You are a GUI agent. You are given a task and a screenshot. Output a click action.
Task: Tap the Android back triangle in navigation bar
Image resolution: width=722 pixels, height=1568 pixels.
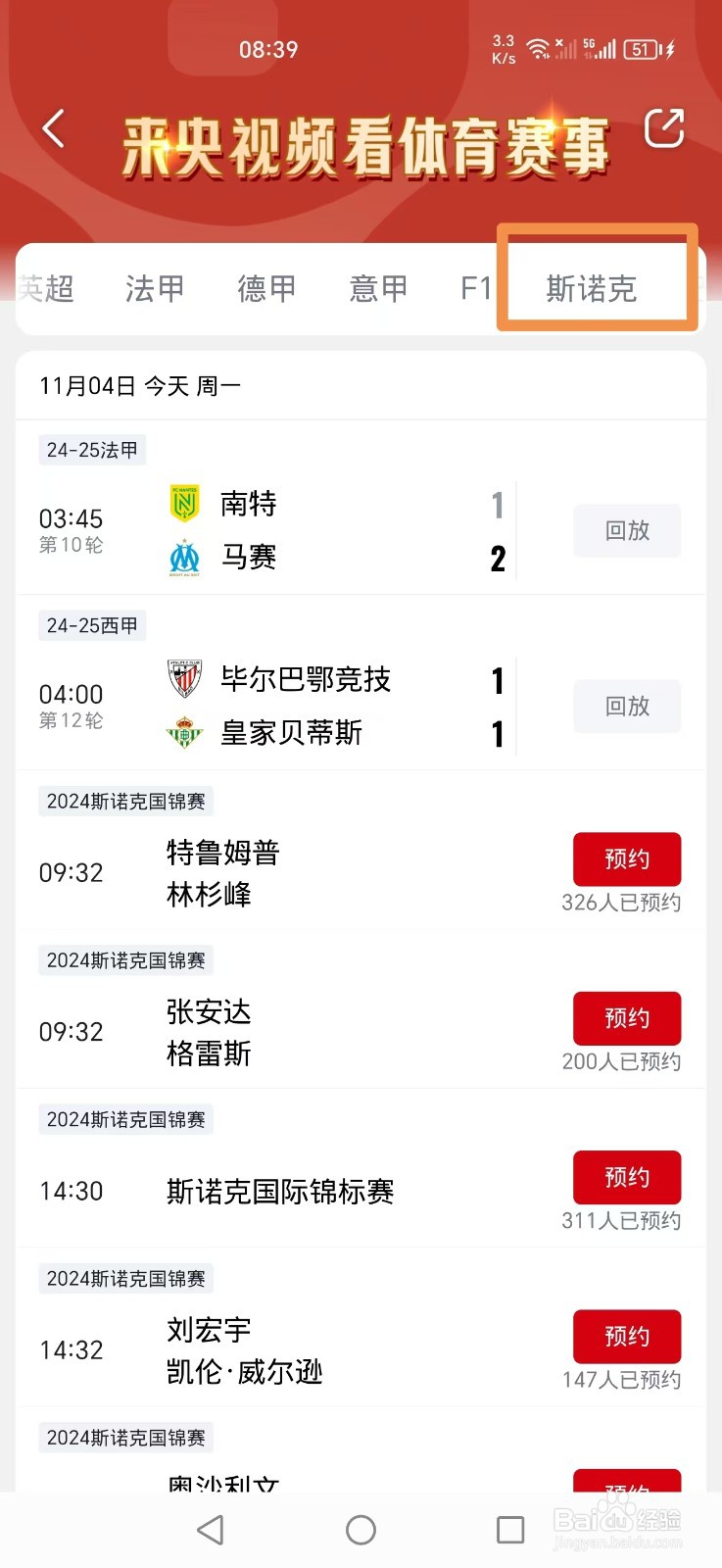pyautogui.click(x=210, y=1529)
